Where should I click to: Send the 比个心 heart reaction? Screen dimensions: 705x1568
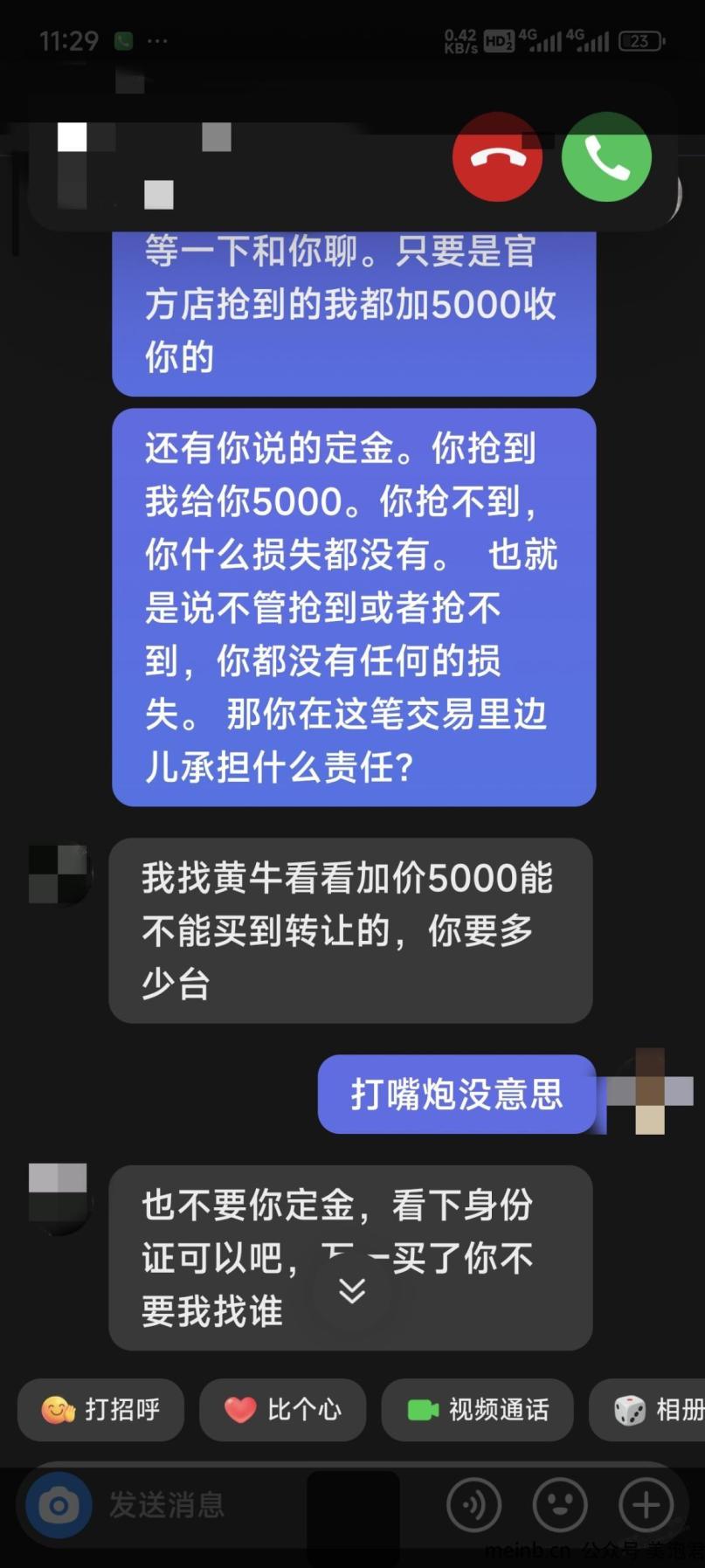click(x=282, y=1409)
